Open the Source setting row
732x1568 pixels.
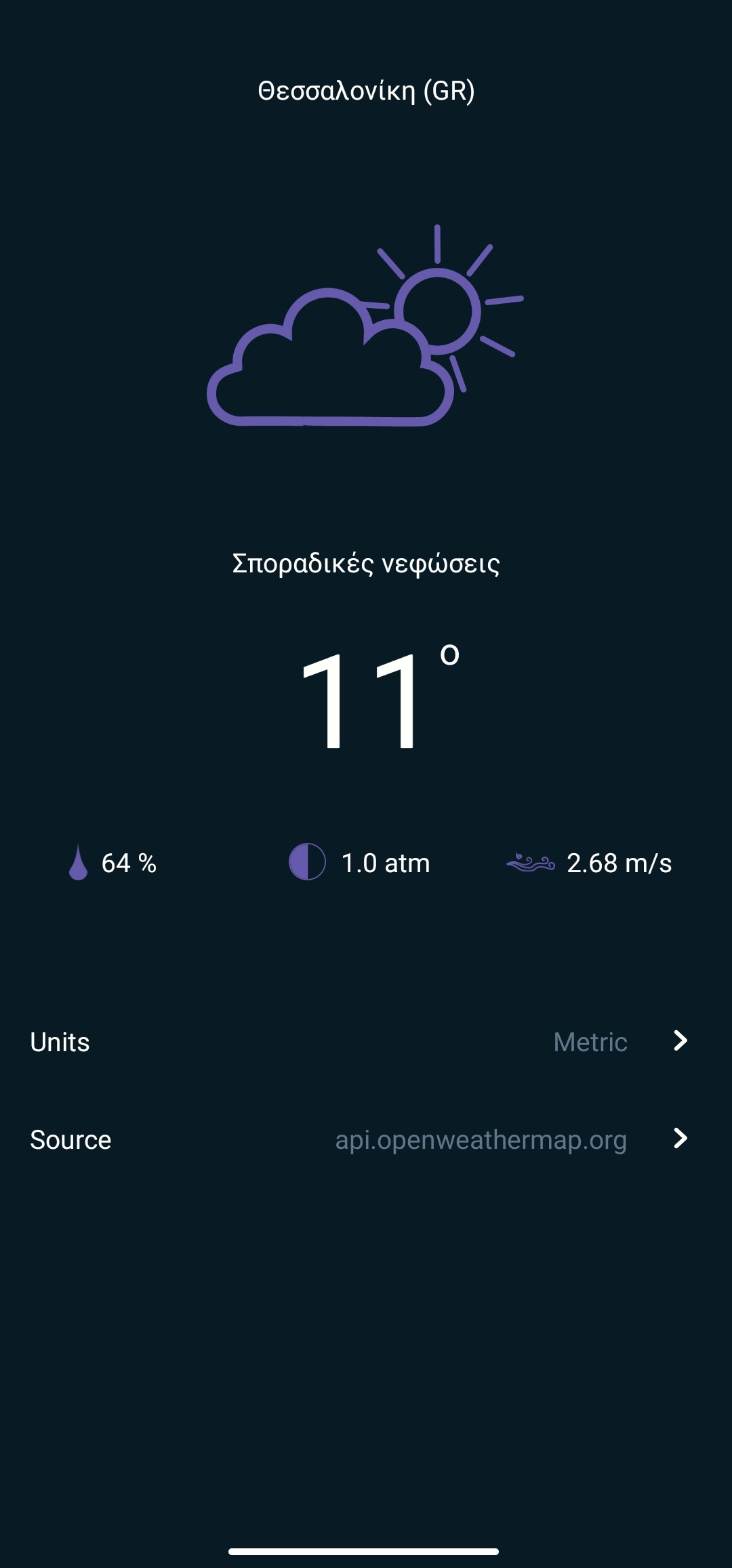[366, 1139]
